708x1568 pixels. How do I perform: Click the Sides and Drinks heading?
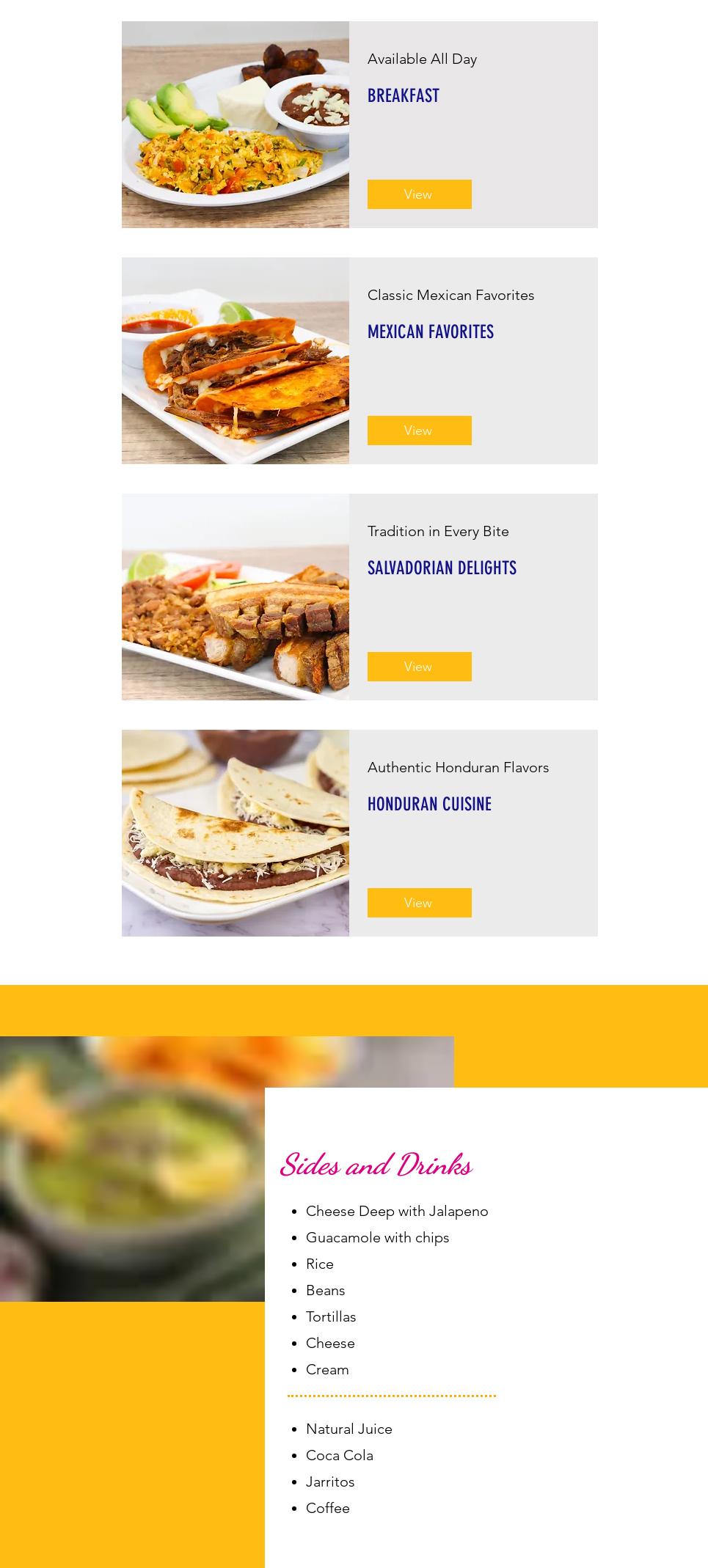point(378,1165)
